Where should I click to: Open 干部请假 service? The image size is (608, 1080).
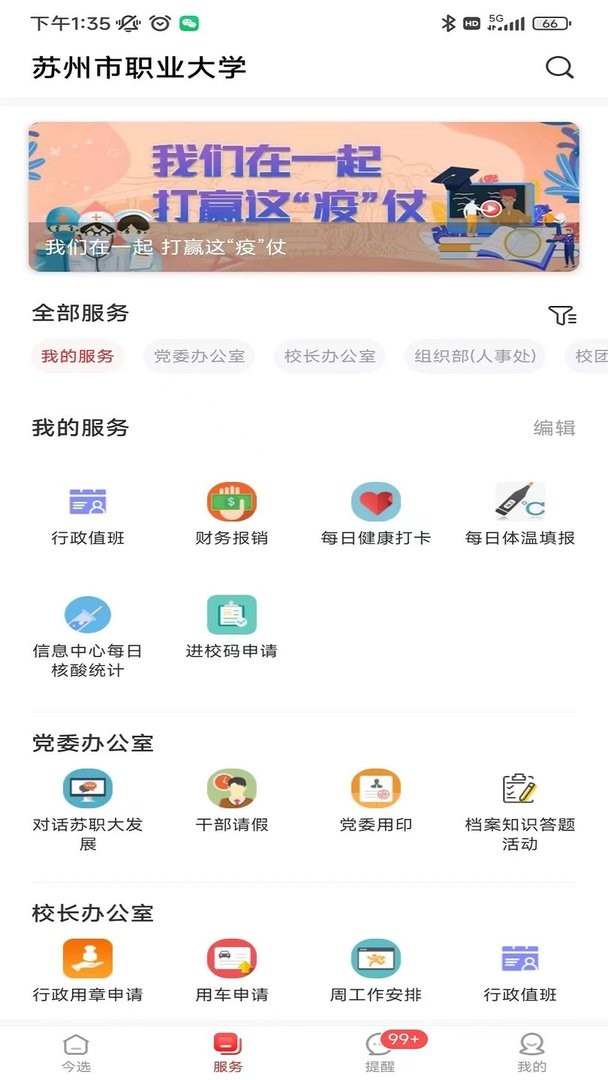231,800
